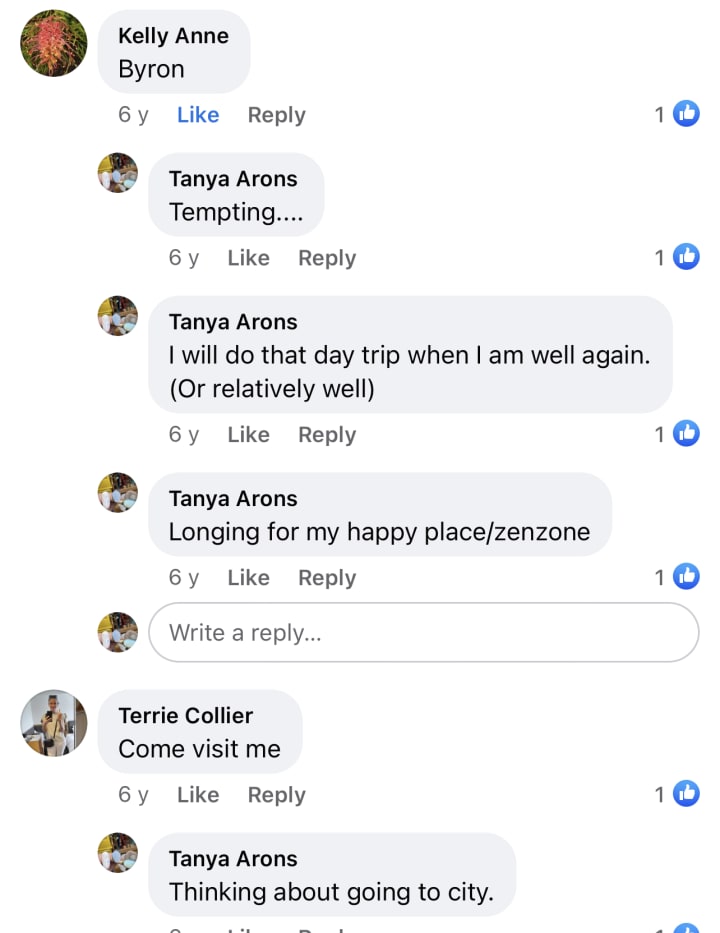View reactions on "Tempting...." comment
Viewport: 720px width, 933px height.
[677, 257]
